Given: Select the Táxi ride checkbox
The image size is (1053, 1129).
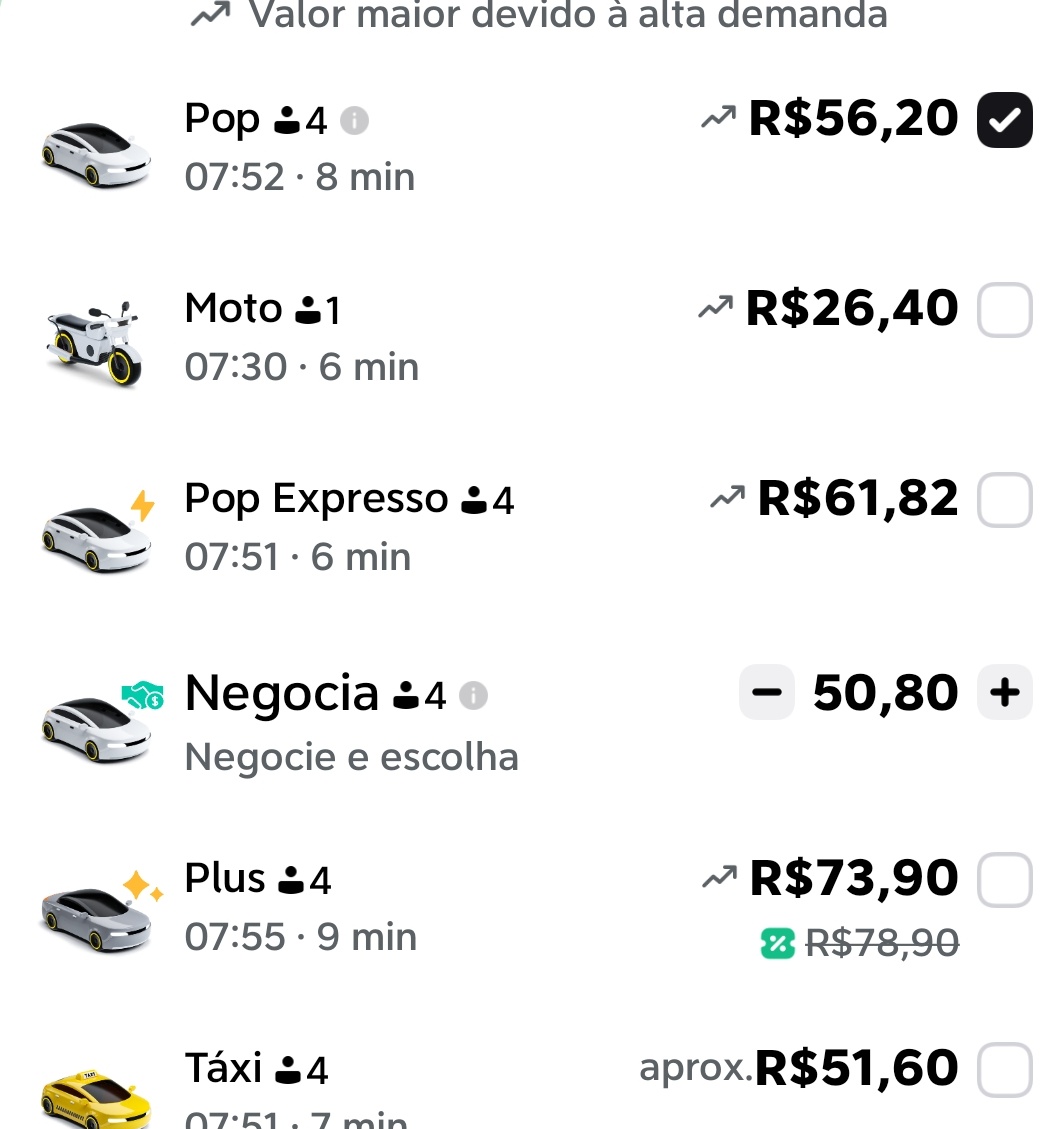Looking at the screenshot, I should [1004, 1070].
